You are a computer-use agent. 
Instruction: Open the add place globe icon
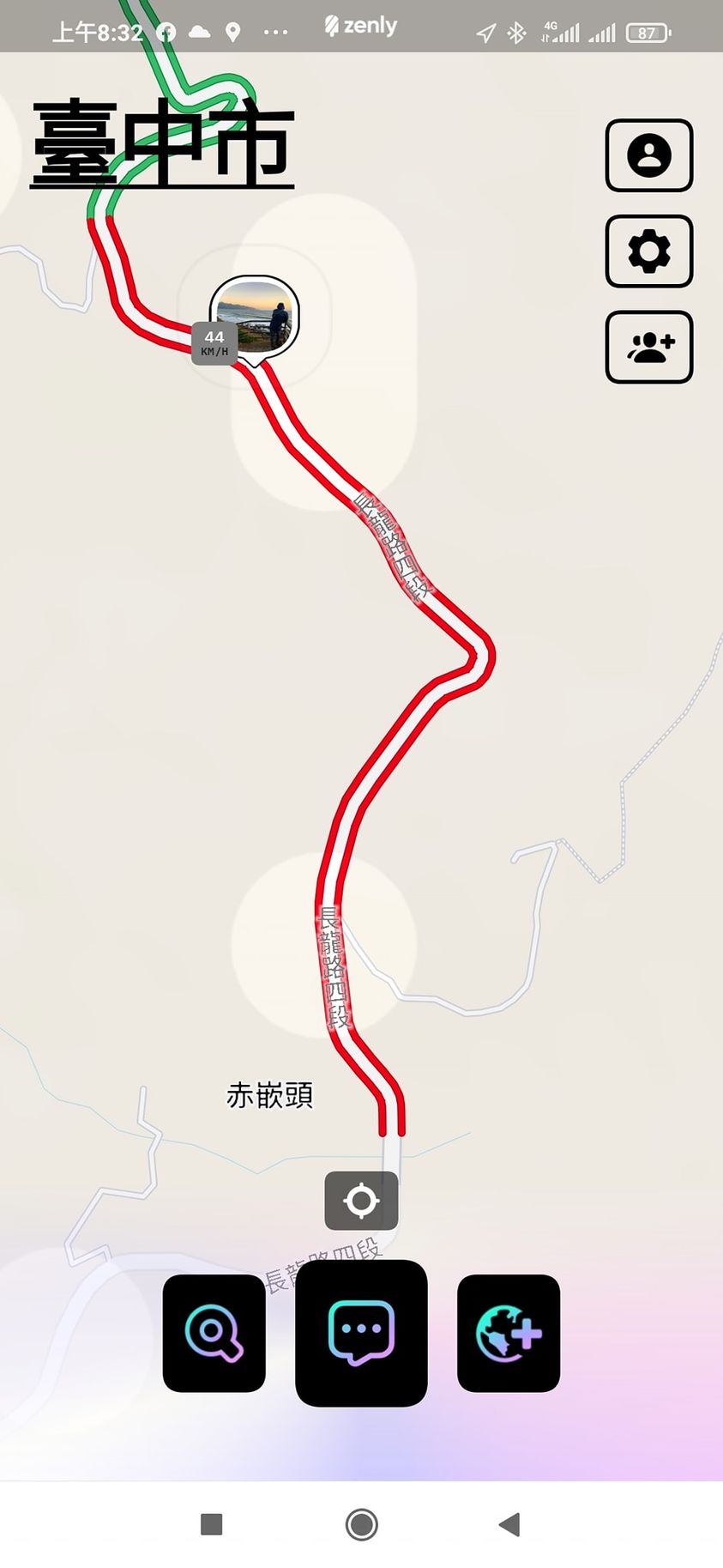508,1333
